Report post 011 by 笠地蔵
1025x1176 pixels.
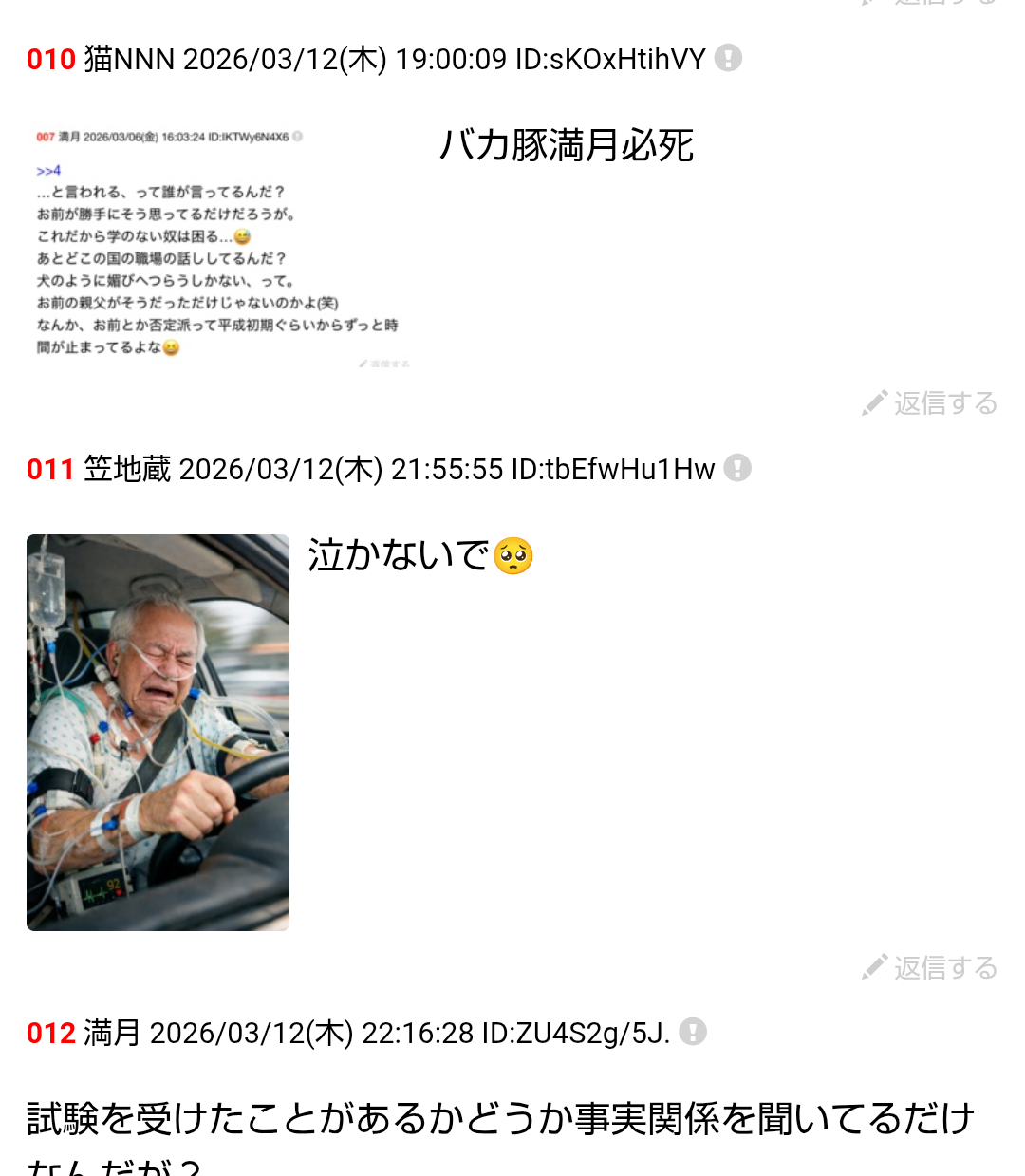pos(737,468)
